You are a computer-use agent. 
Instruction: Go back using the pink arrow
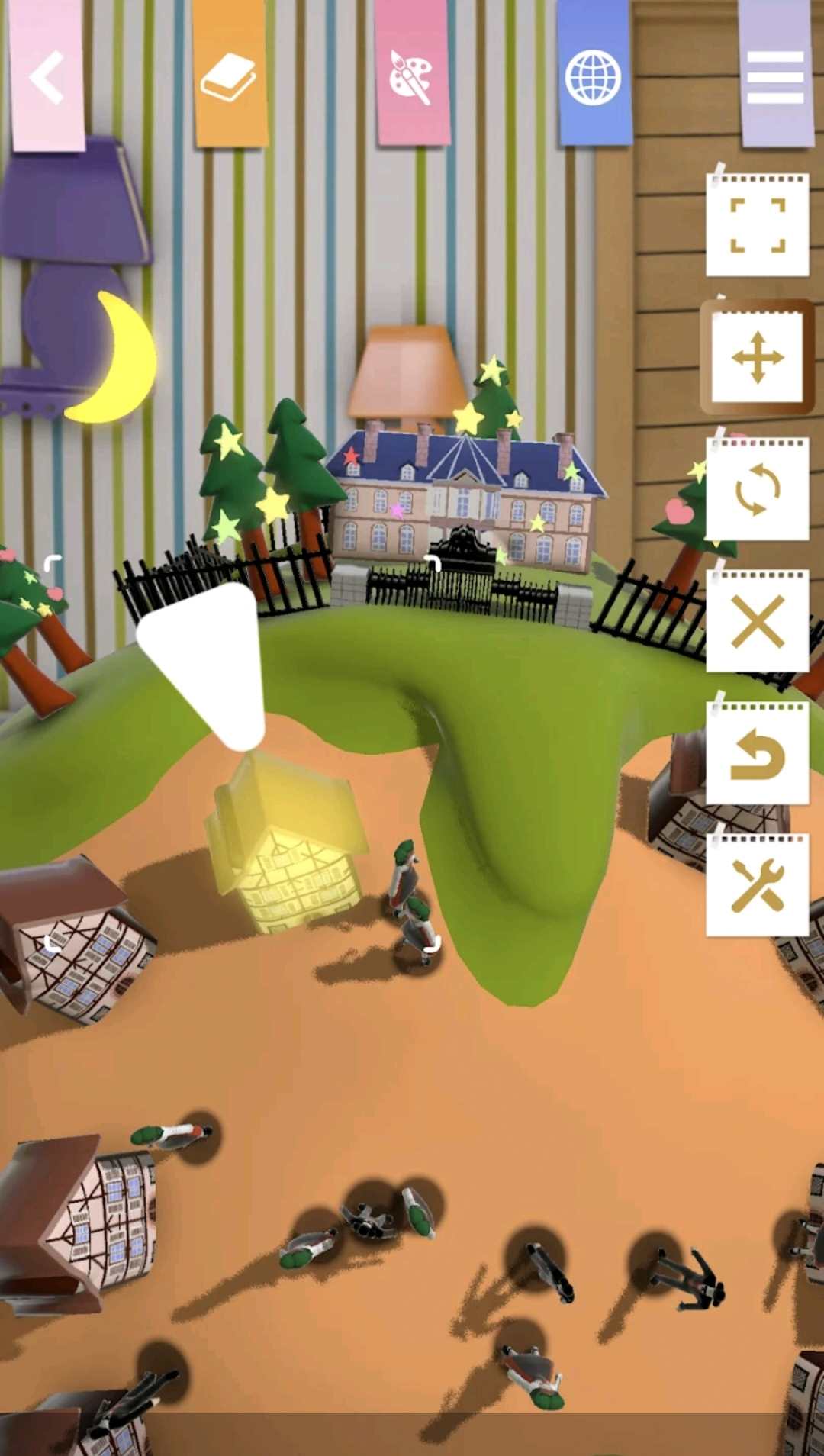coord(47,76)
